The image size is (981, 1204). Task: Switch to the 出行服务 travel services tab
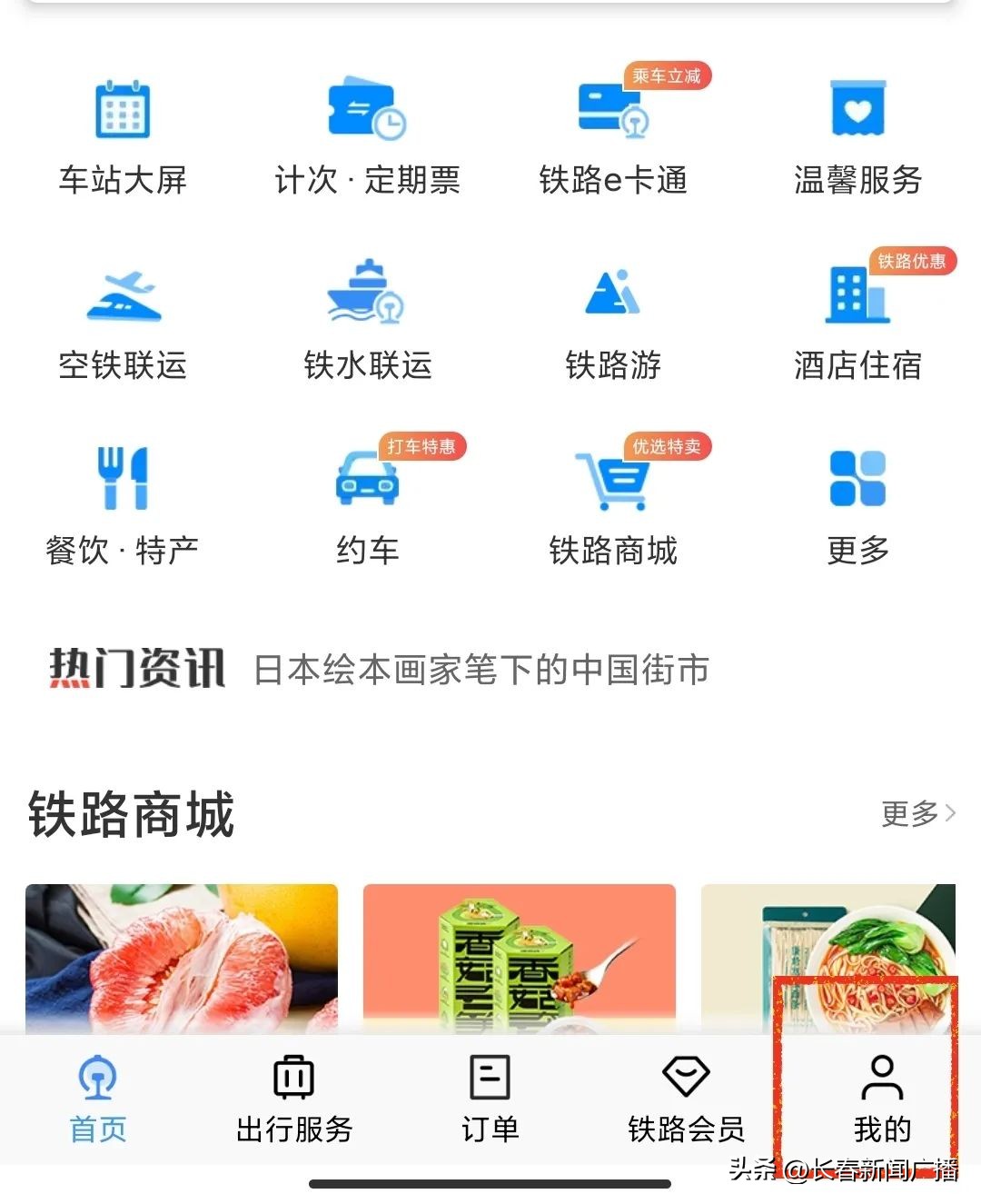(x=292, y=1100)
